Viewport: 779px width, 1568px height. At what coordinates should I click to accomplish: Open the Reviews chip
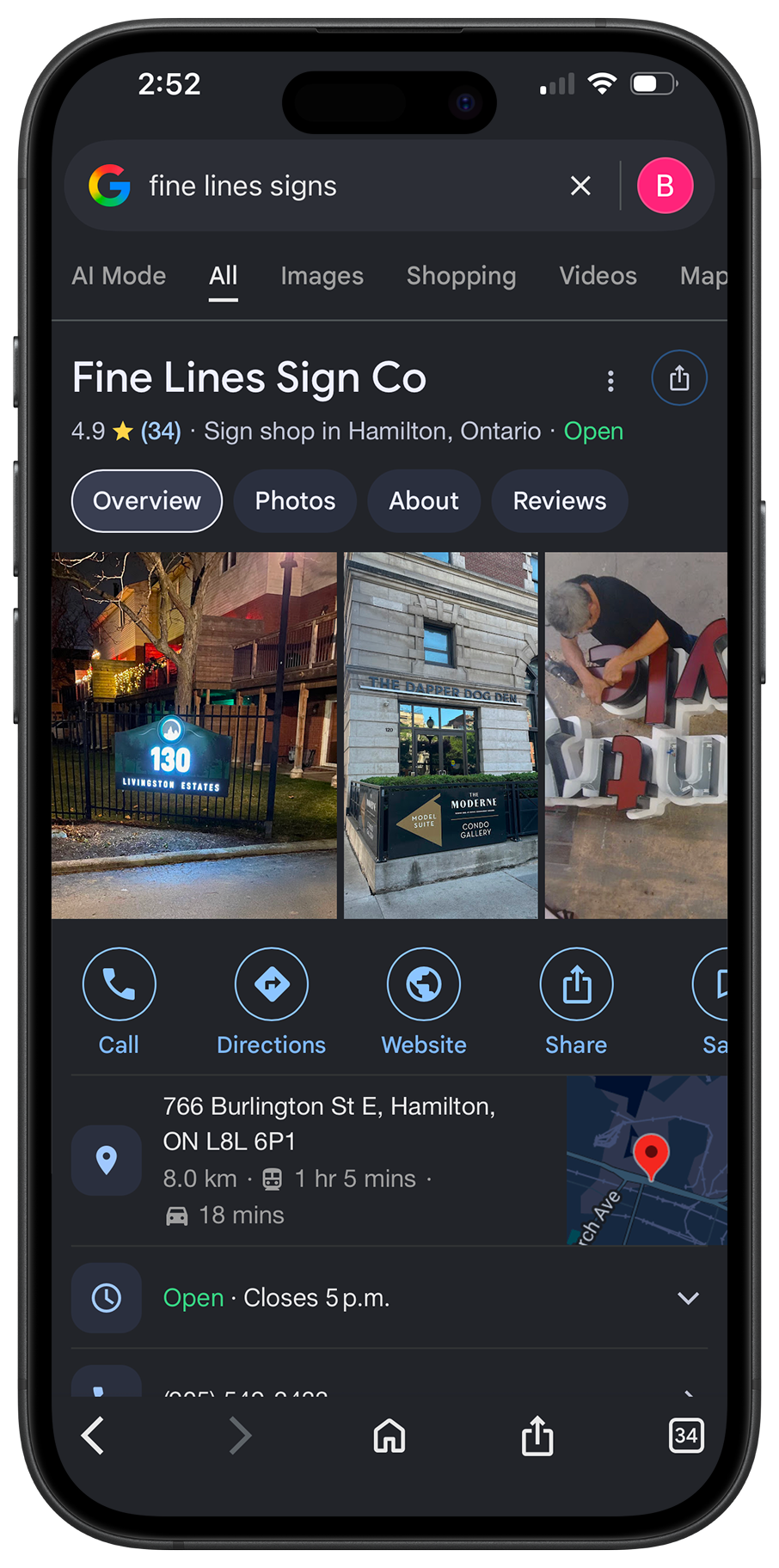(x=560, y=501)
